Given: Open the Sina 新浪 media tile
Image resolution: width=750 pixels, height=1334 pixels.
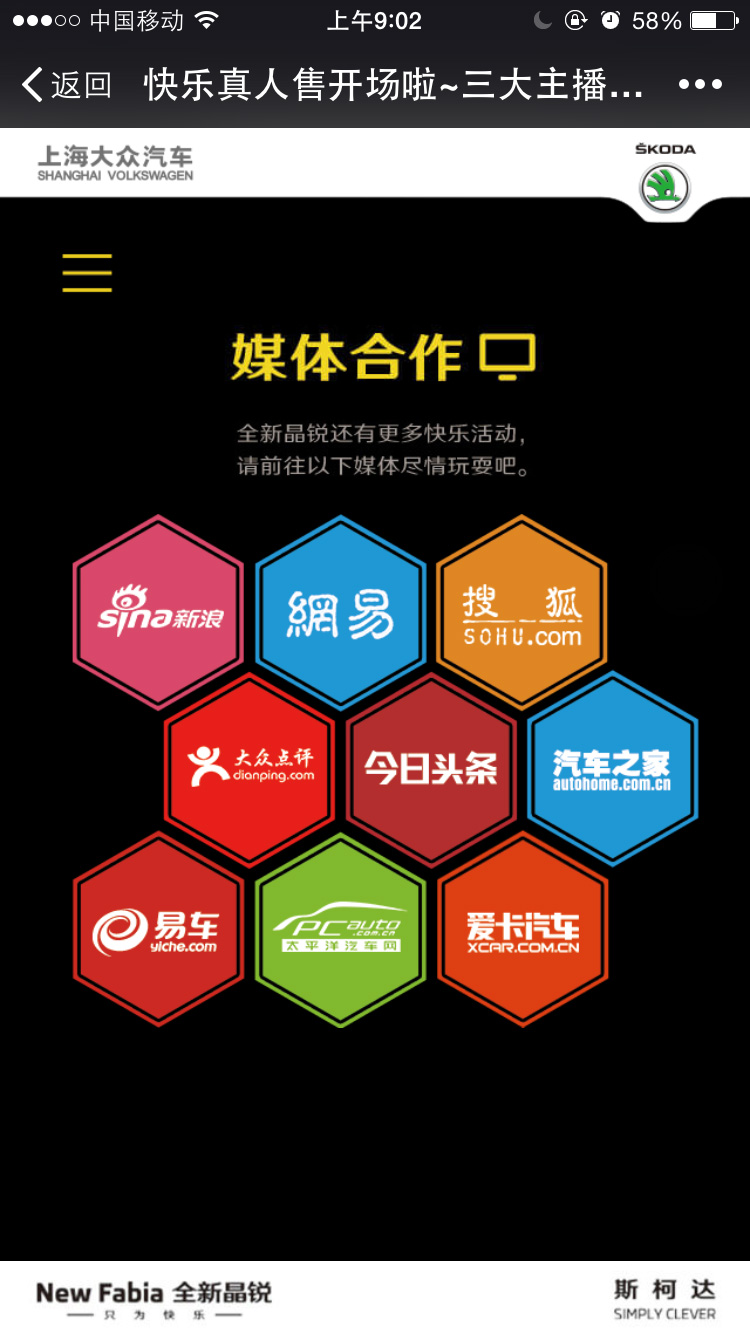Looking at the screenshot, I should click(x=158, y=611).
